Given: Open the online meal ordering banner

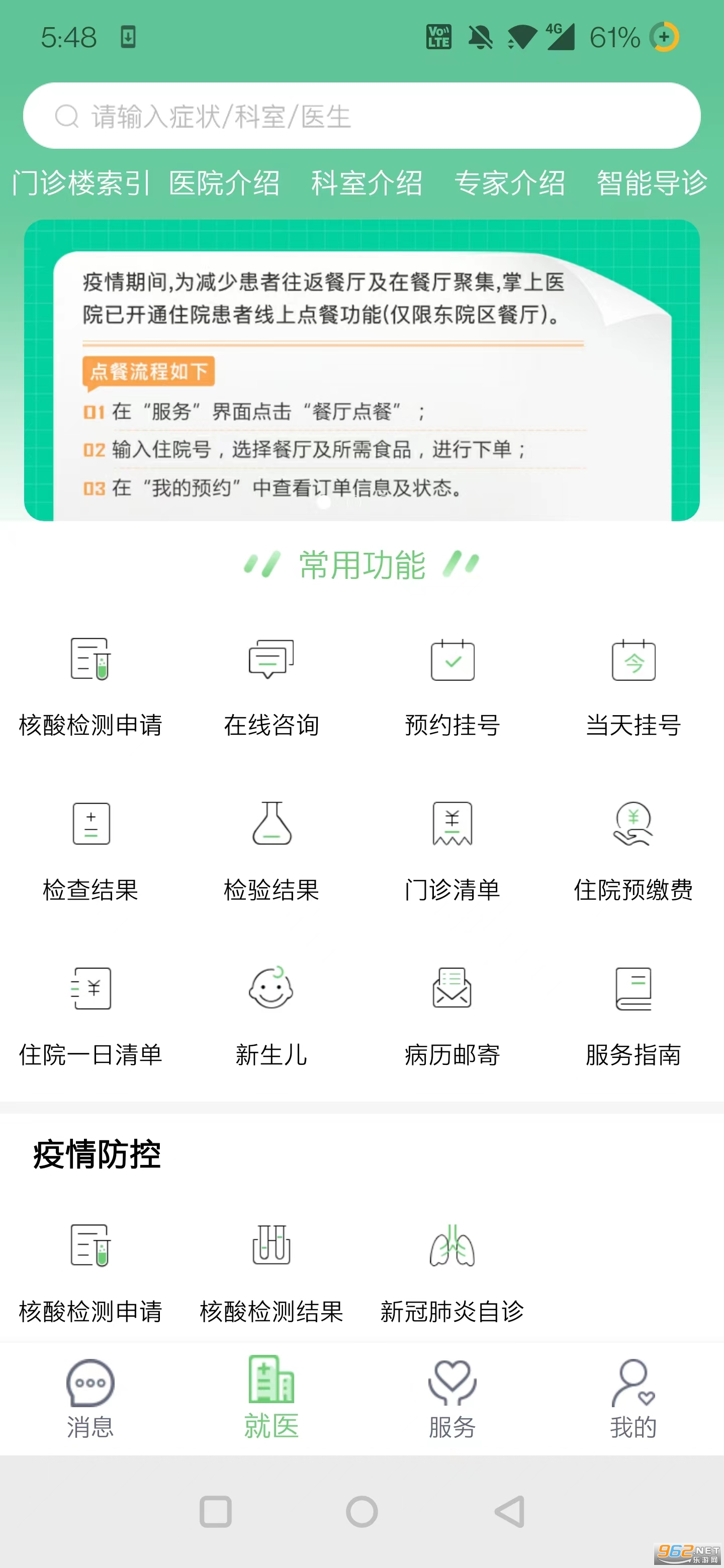Looking at the screenshot, I should click(361, 370).
